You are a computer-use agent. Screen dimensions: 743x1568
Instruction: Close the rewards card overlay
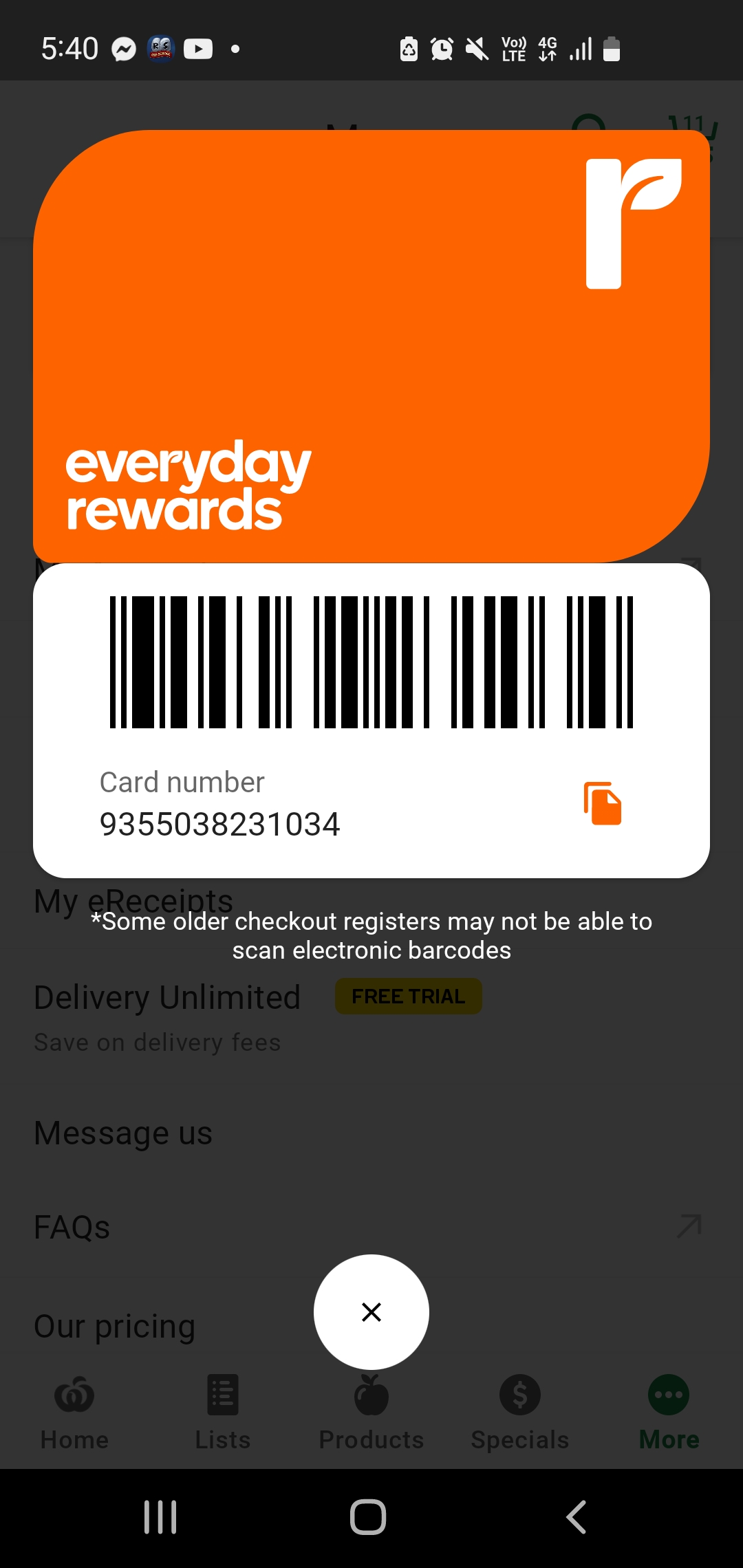pos(371,1312)
